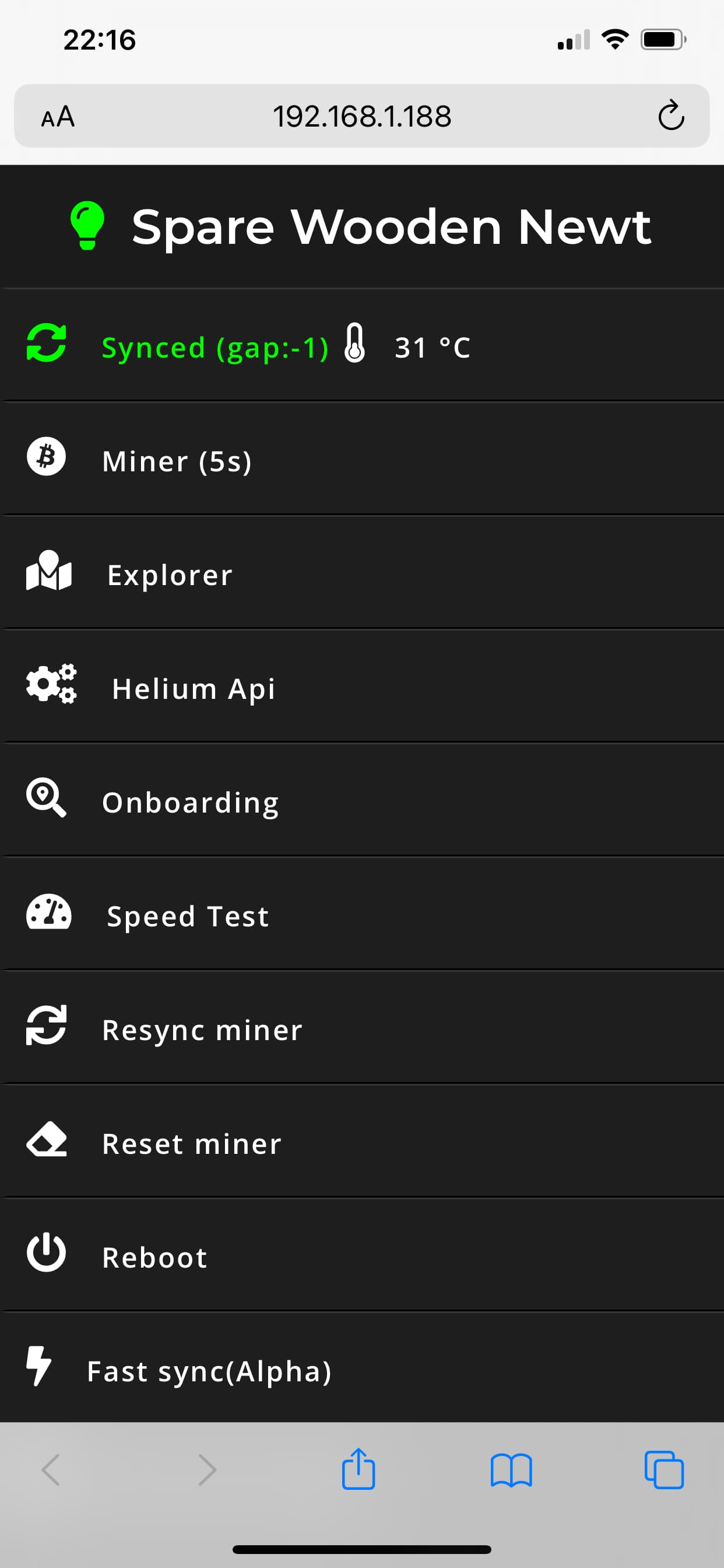Open Safari bookmarks
The image size is (724, 1568).
coord(511,1471)
